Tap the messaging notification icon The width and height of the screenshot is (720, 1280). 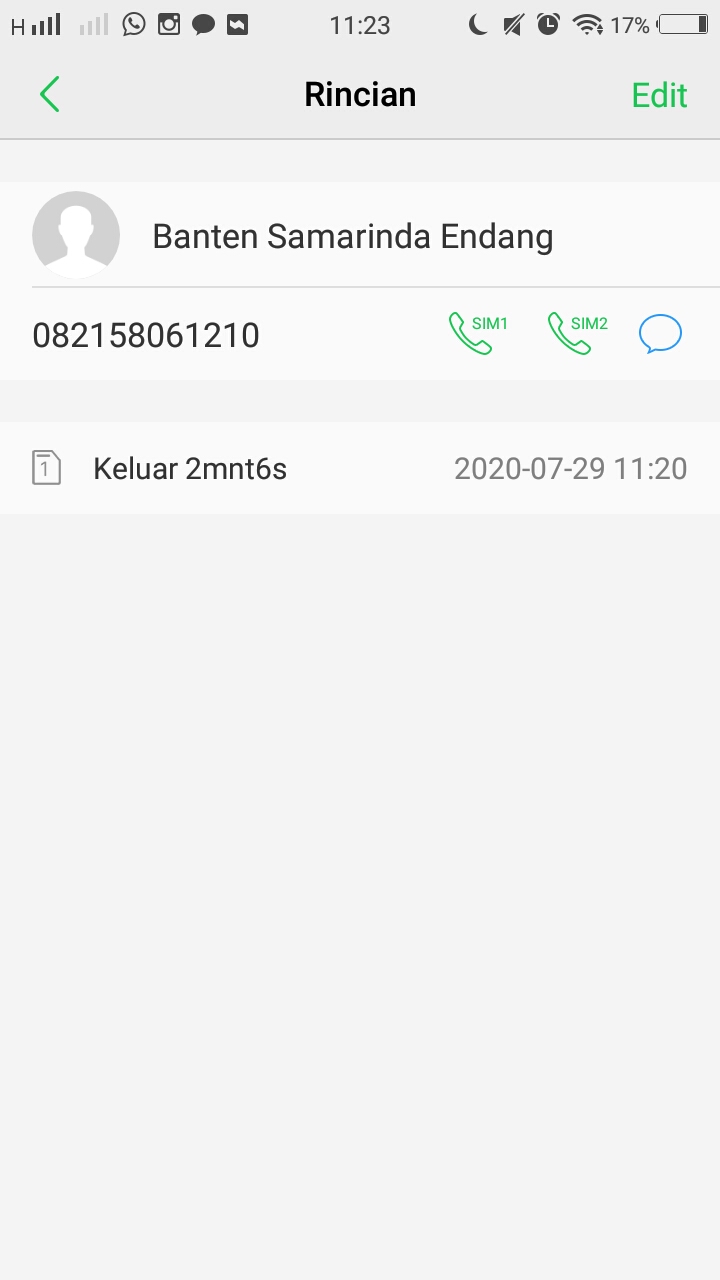203,24
